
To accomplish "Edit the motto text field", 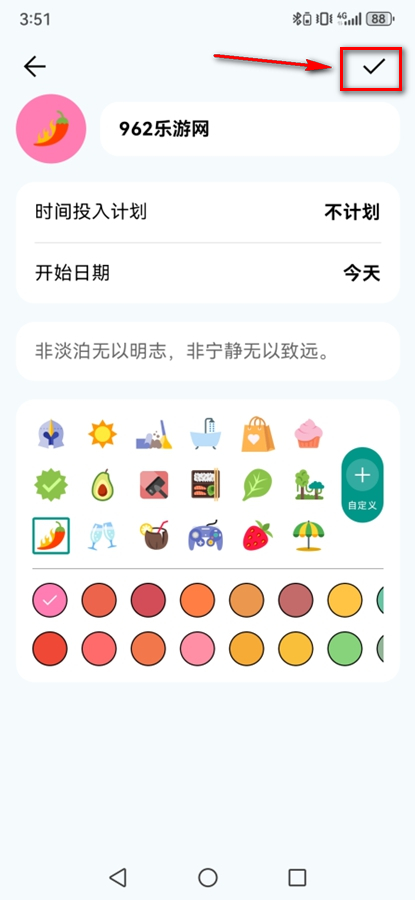I will pos(207,351).
